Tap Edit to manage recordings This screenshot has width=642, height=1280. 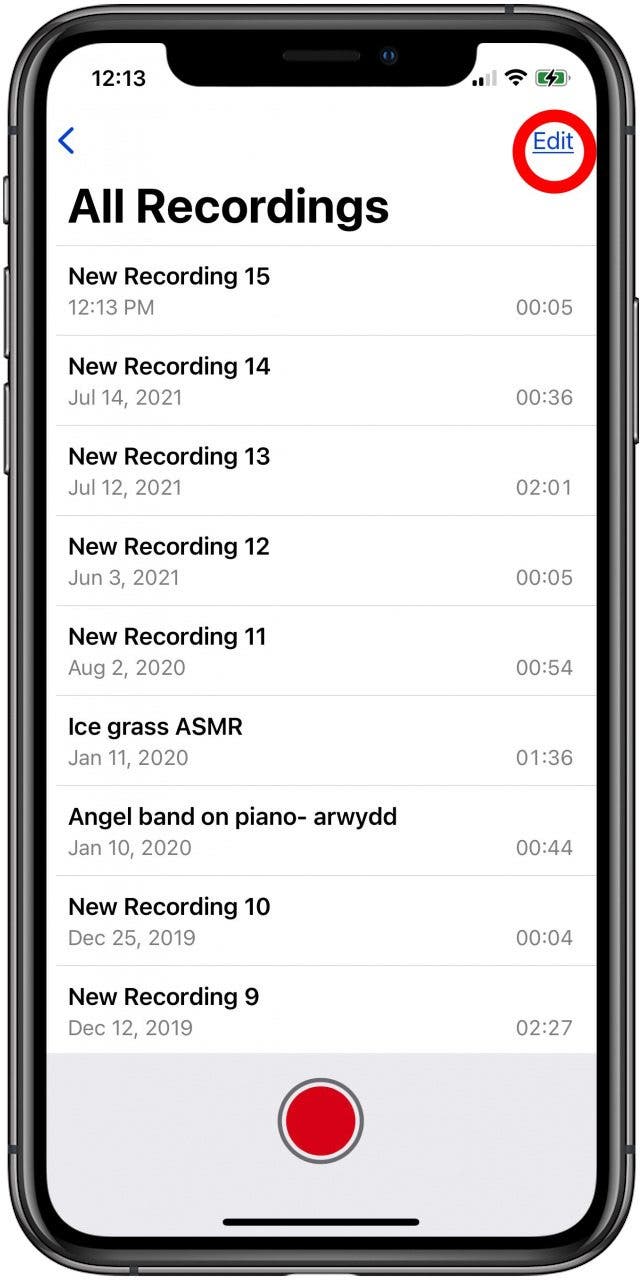coord(553,142)
